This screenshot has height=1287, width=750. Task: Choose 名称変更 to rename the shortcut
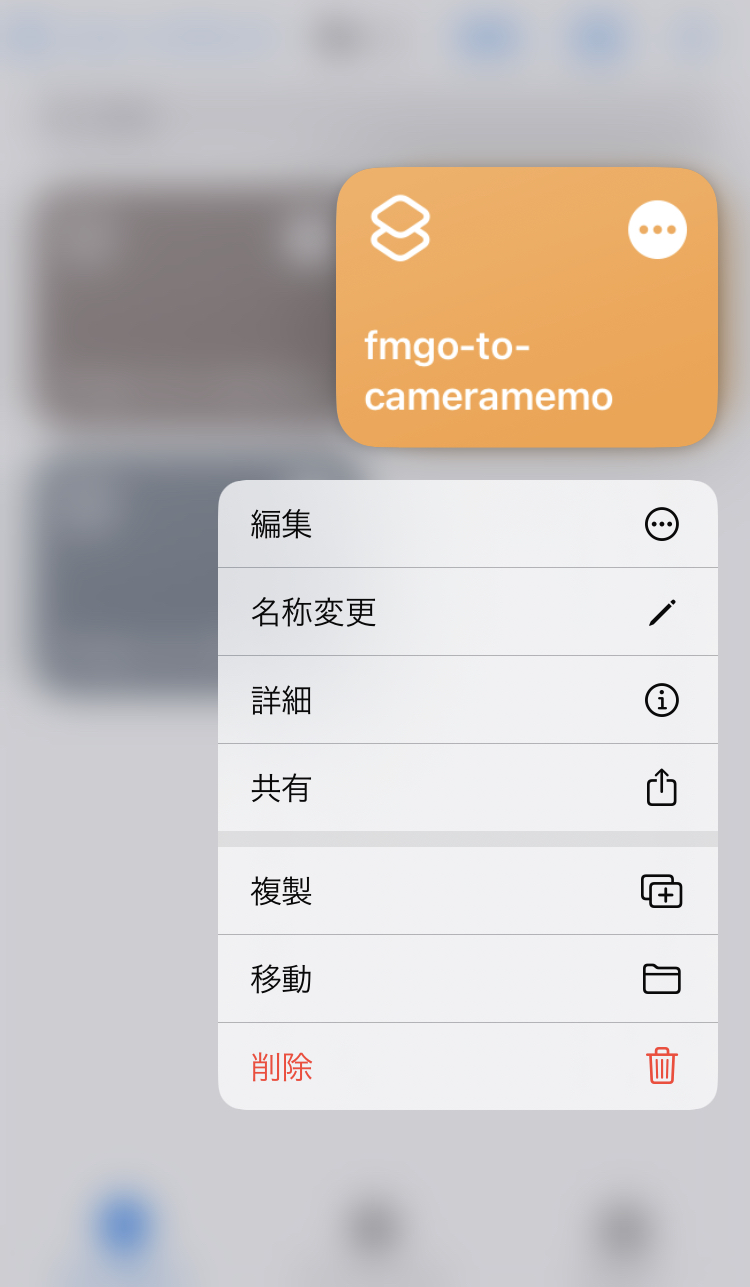pos(468,612)
